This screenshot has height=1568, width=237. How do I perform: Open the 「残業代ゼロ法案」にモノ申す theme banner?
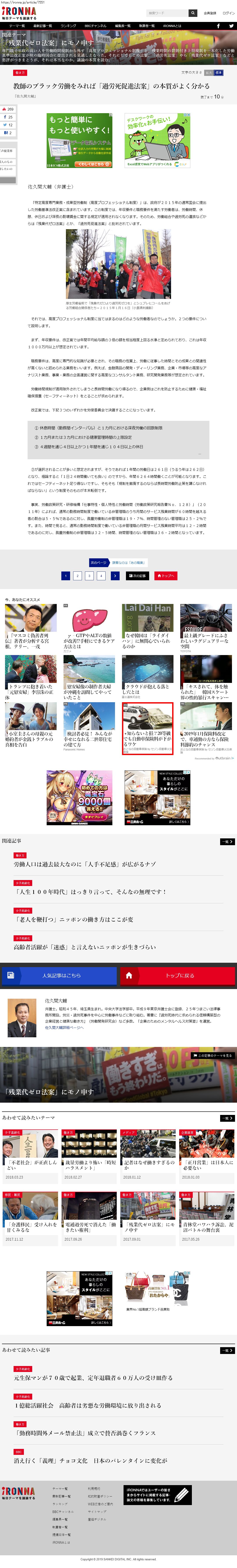118,1074
